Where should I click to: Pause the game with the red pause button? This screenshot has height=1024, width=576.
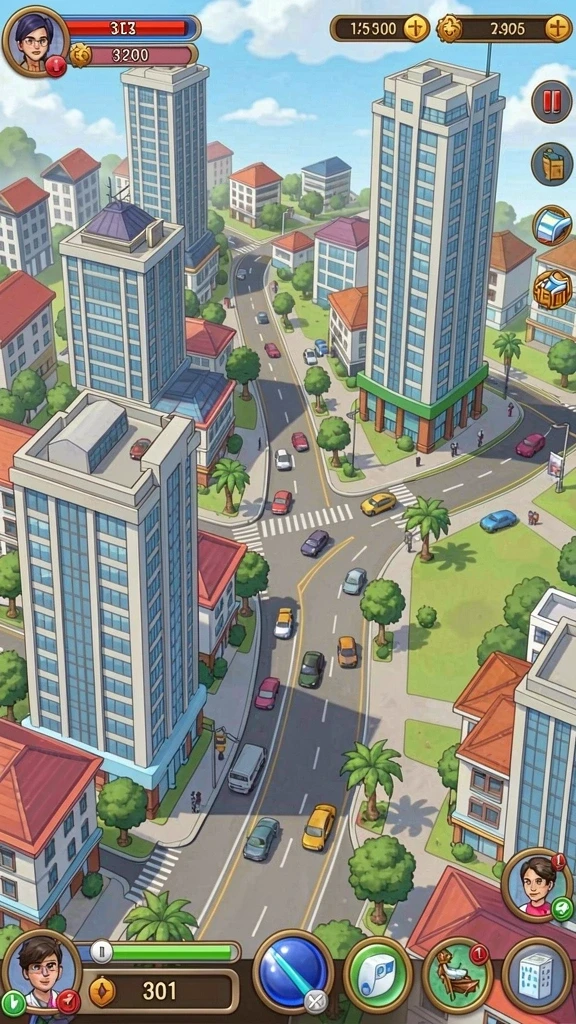551,103
